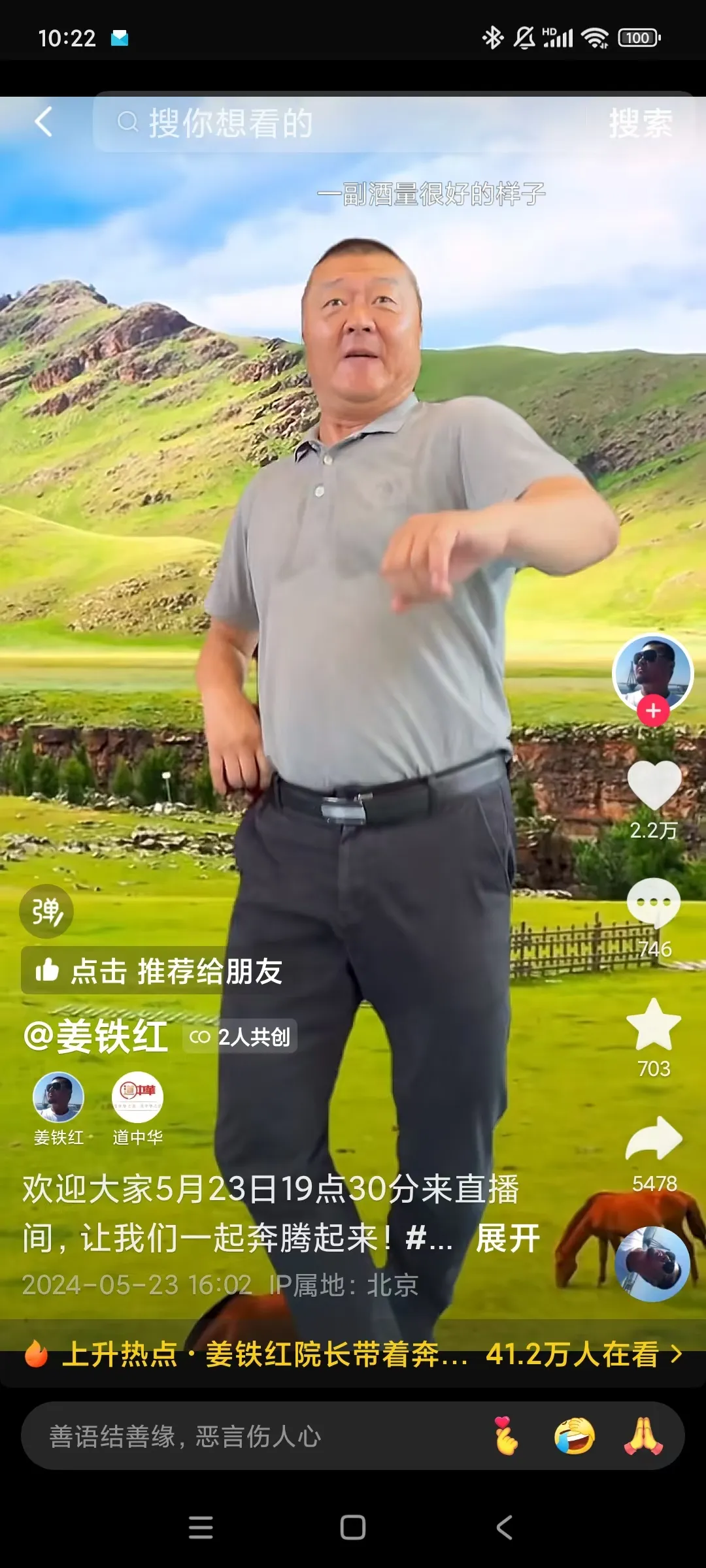Open the comments with 746 replies

654,903
